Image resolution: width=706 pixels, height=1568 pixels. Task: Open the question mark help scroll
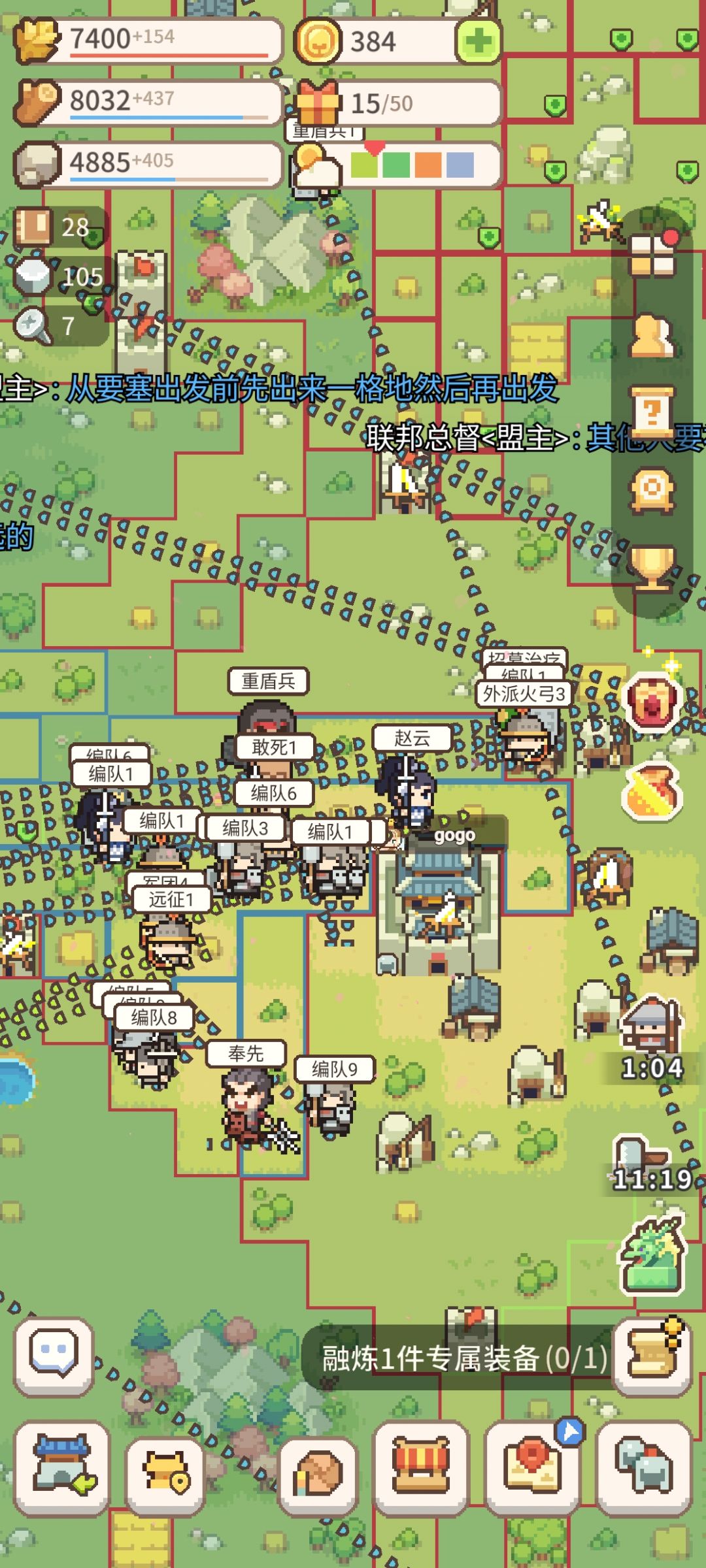(652, 412)
